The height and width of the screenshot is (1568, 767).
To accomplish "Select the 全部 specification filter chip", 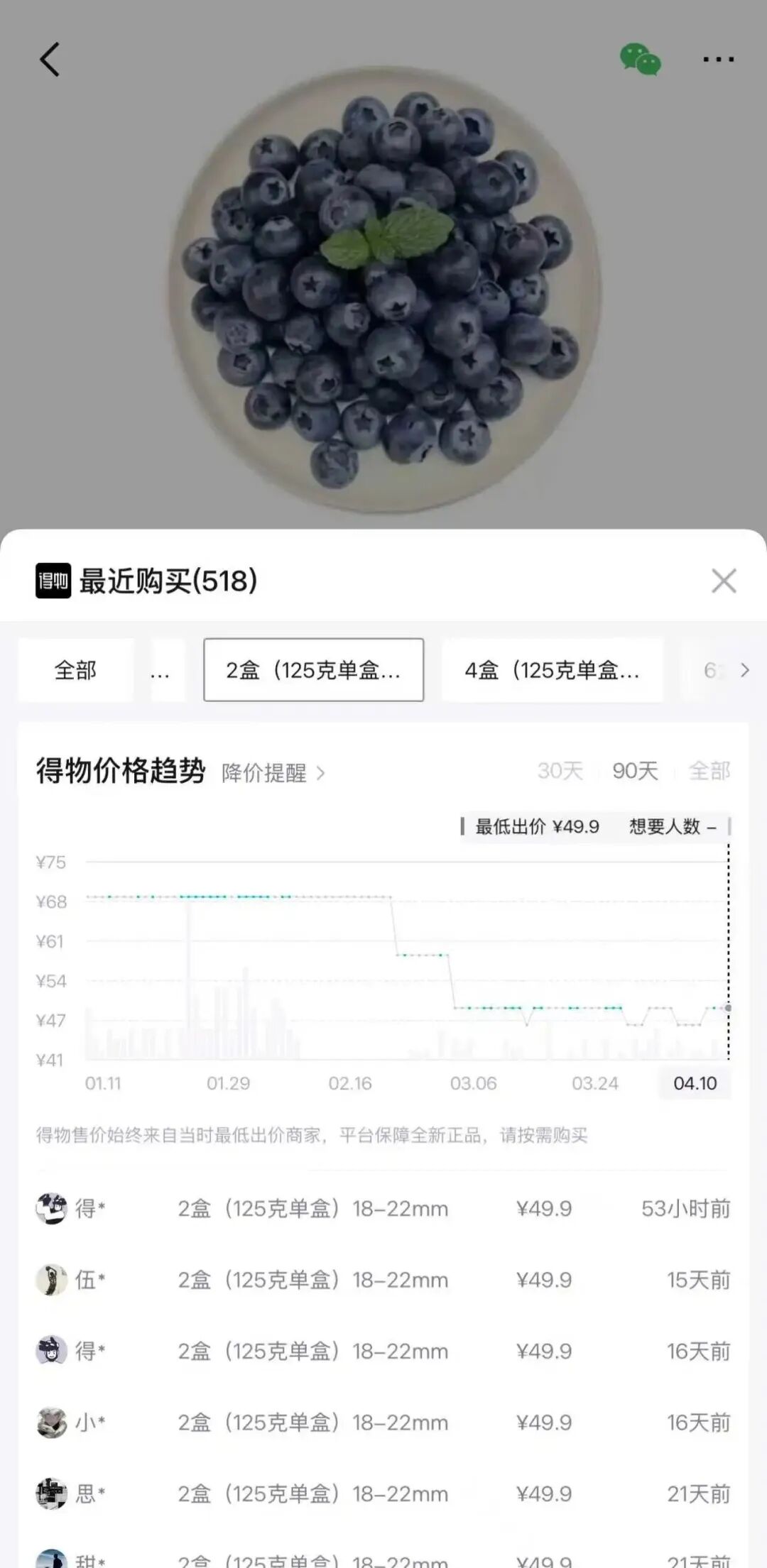I will tap(75, 670).
